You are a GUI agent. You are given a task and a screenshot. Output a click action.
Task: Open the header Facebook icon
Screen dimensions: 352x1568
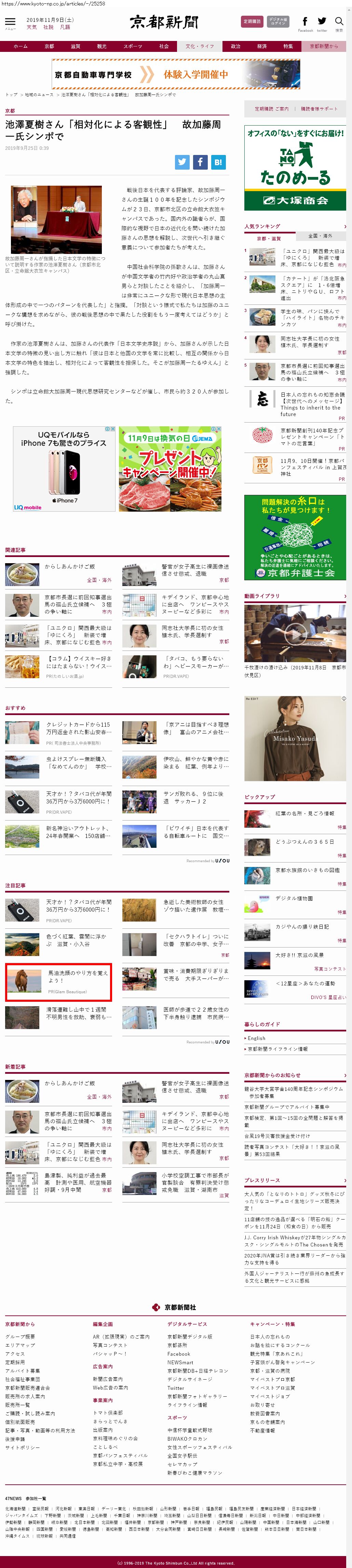tap(304, 22)
